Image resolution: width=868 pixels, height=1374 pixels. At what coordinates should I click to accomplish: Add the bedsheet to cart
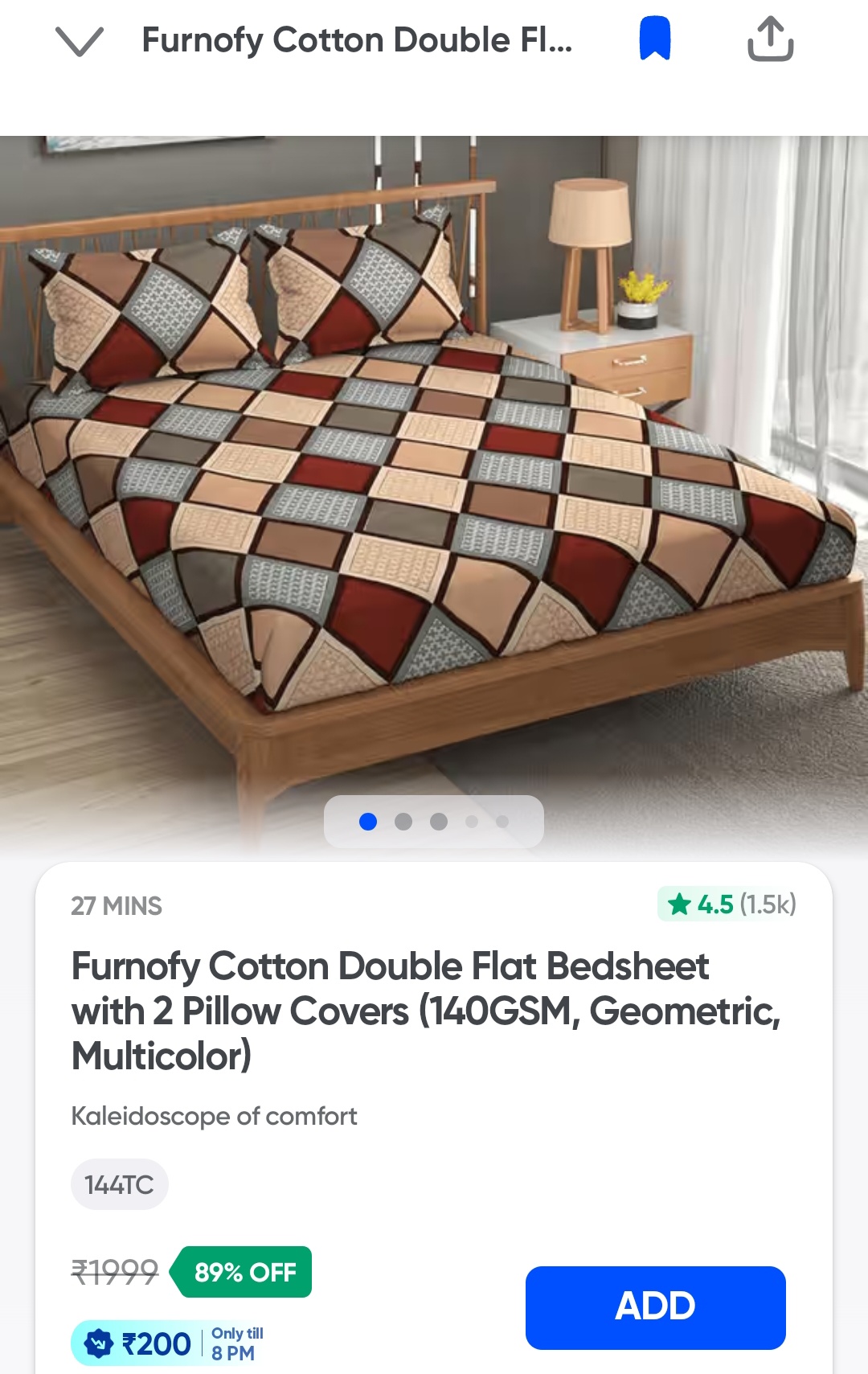655,1306
